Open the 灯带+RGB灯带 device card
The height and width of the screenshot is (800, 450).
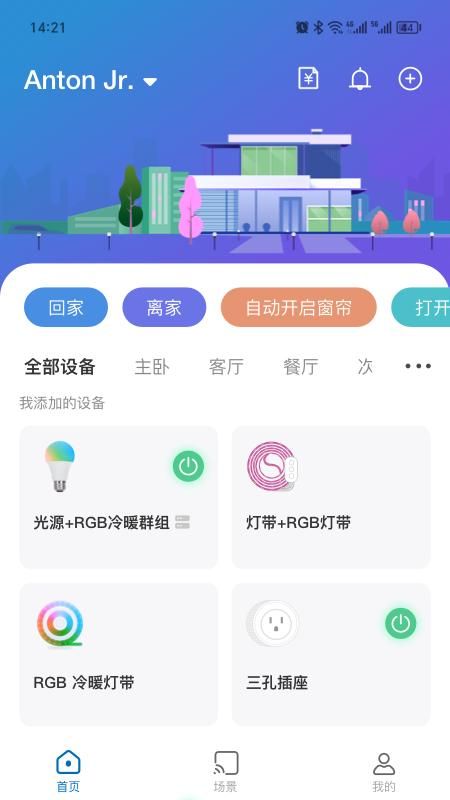(x=331, y=497)
